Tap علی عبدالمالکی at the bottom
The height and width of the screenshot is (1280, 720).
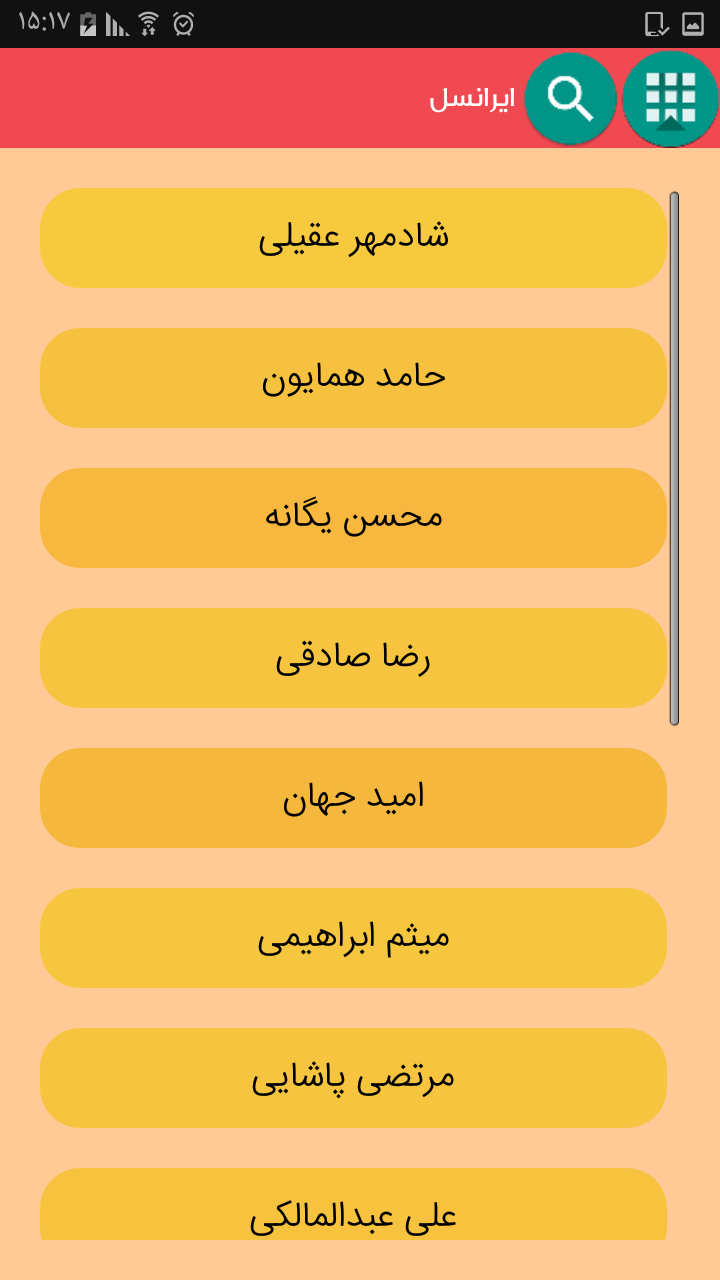point(353,1205)
